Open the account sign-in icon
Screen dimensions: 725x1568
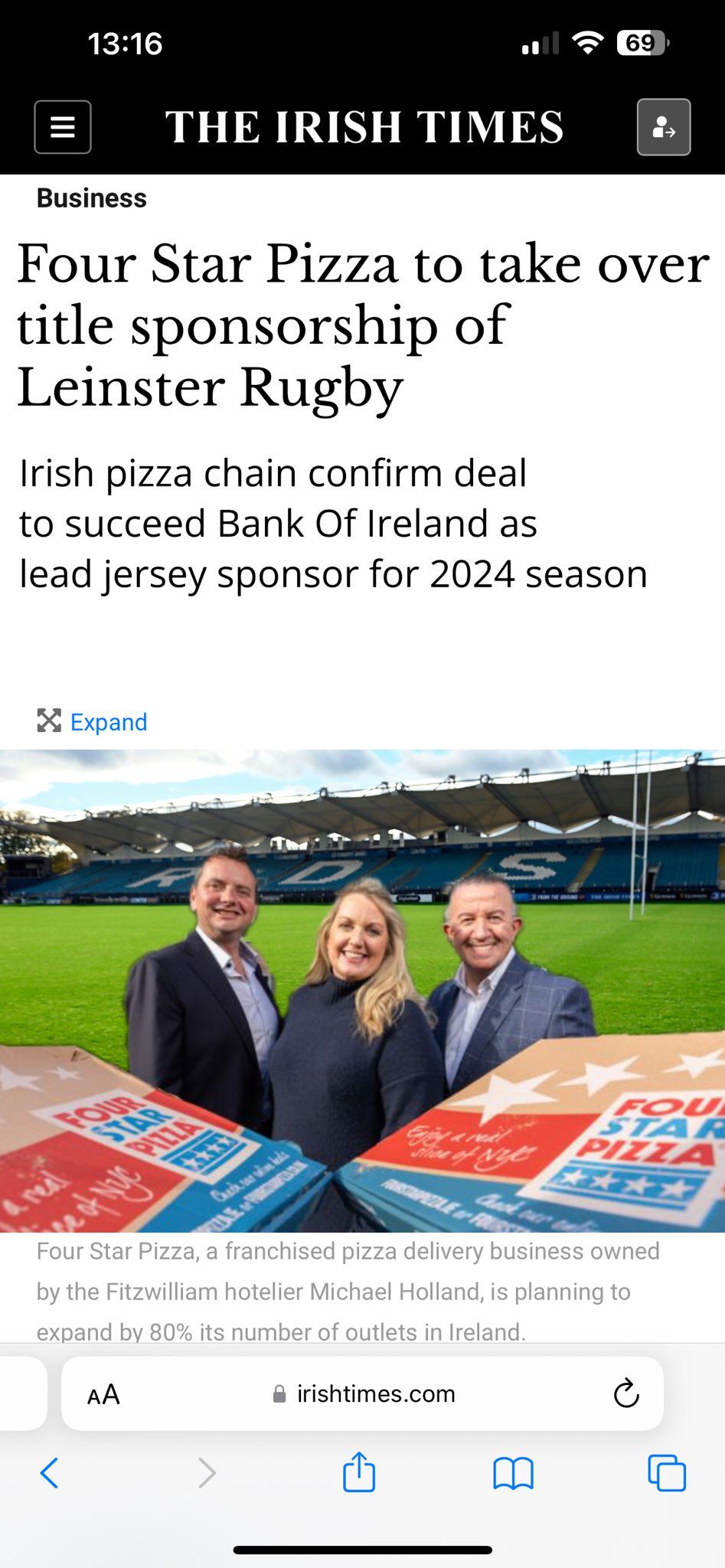click(663, 127)
